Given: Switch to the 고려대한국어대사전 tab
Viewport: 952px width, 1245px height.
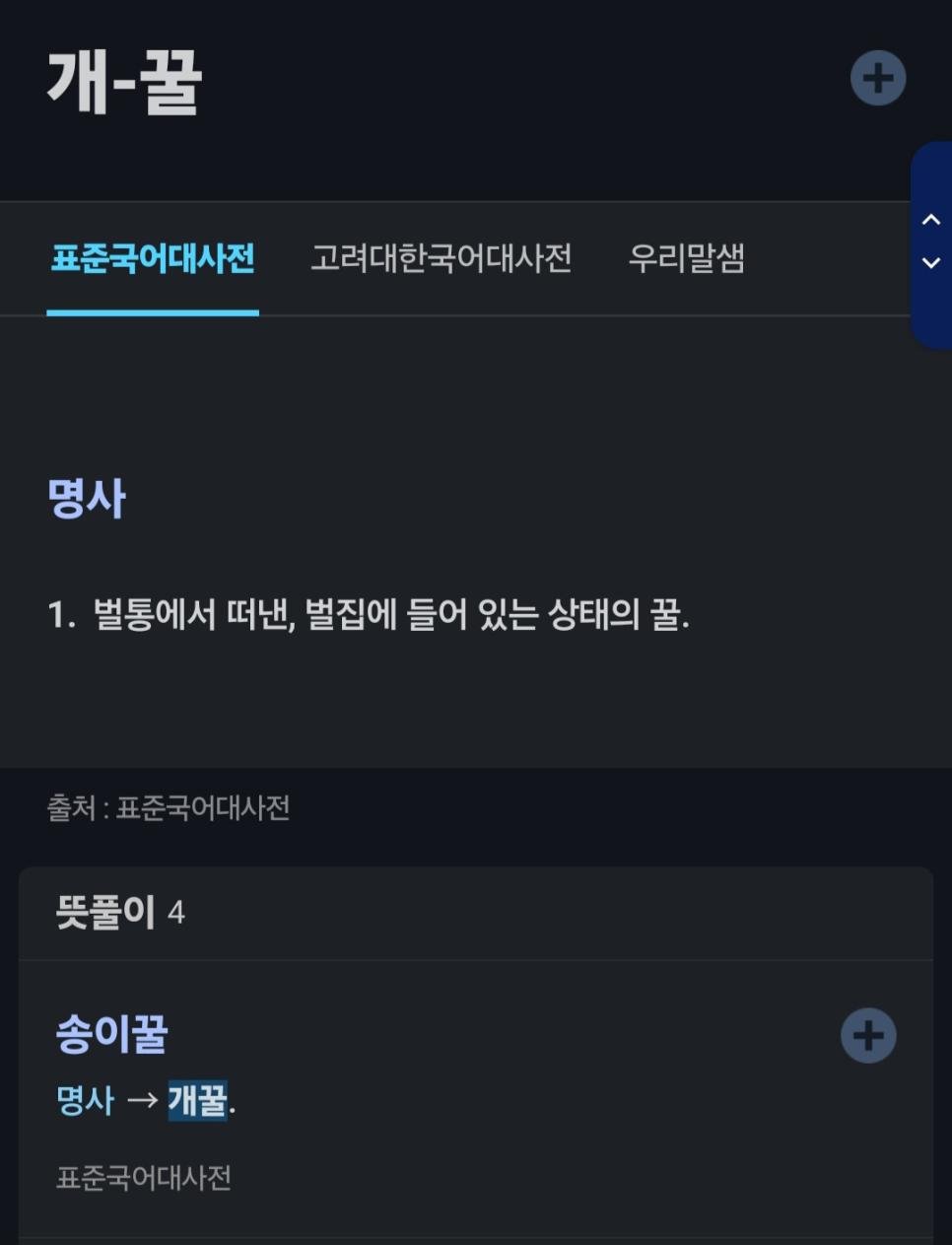Looking at the screenshot, I should pyautogui.click(x=441, y=258).
